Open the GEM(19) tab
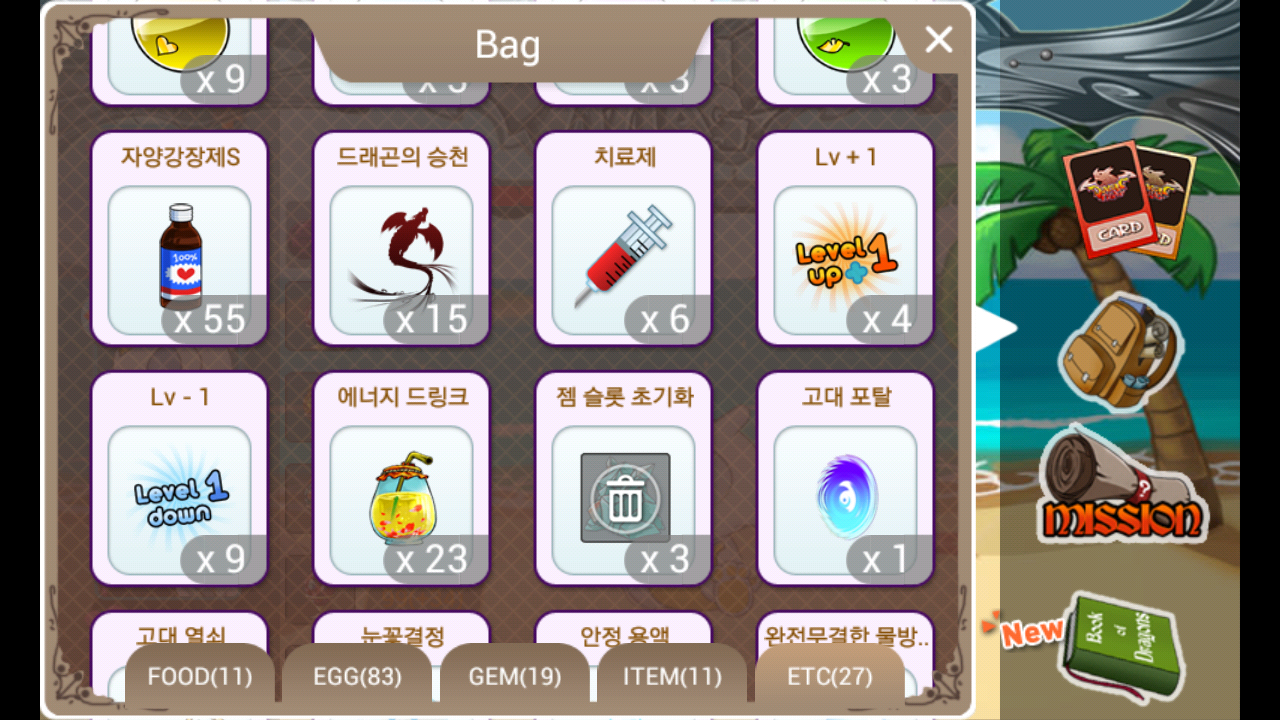The width and height of the screenshot is (1280, 720). point(515,677)
